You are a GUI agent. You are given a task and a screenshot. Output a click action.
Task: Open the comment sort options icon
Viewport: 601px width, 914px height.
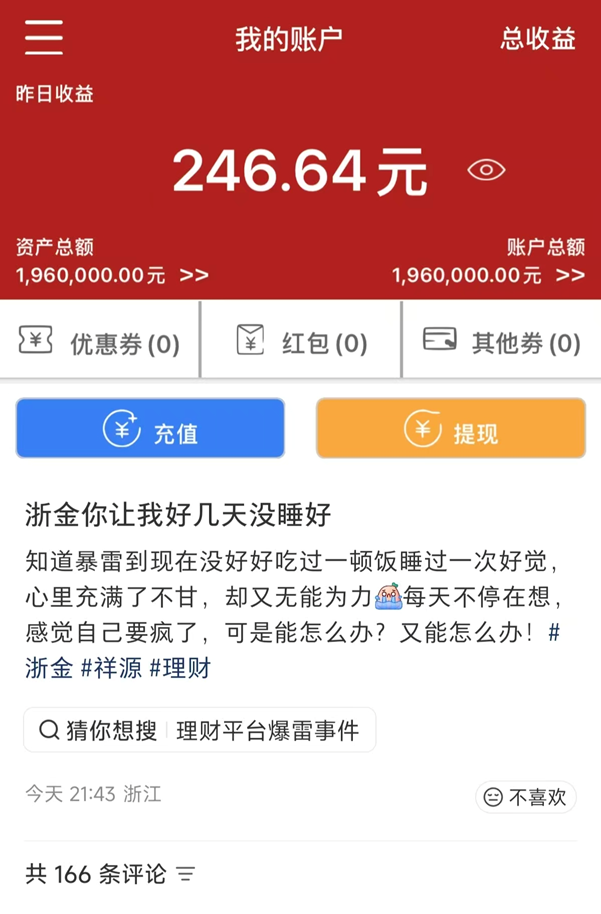[185, 875]
